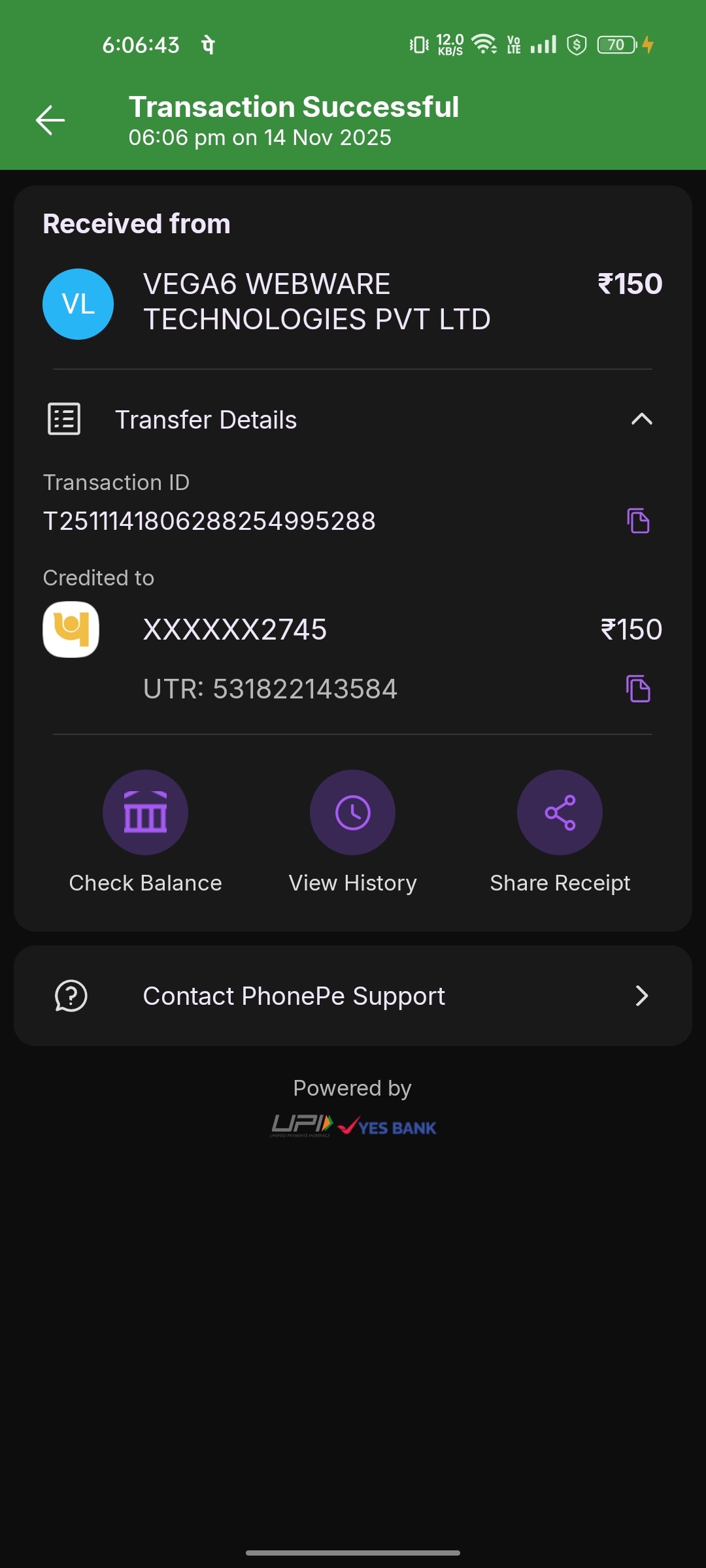The width and height of the screenshot is (706, 1568).
Task: Copy the UTR number
Action: pos(638,689)
